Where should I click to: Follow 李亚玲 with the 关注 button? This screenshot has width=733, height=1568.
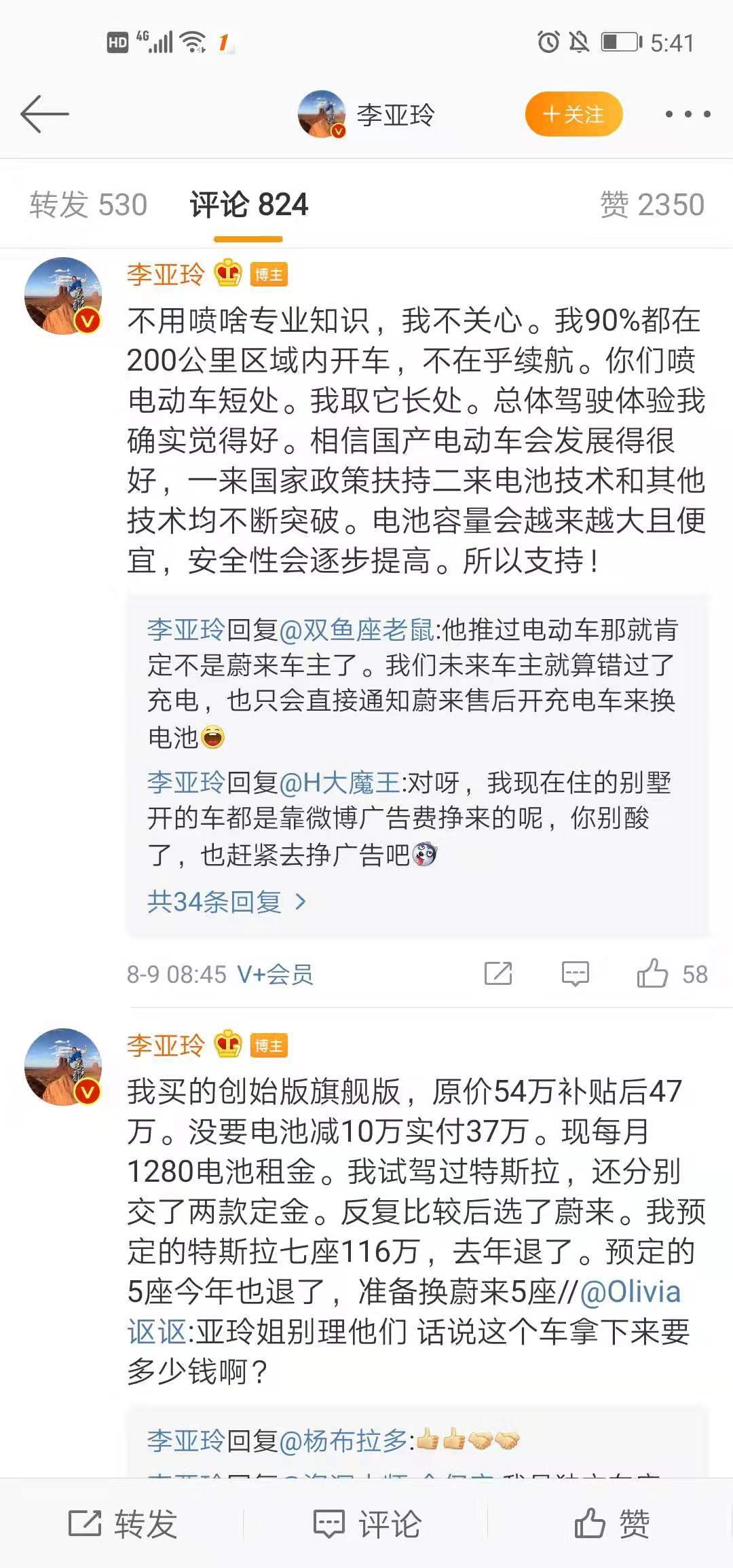tap(574, 114)
